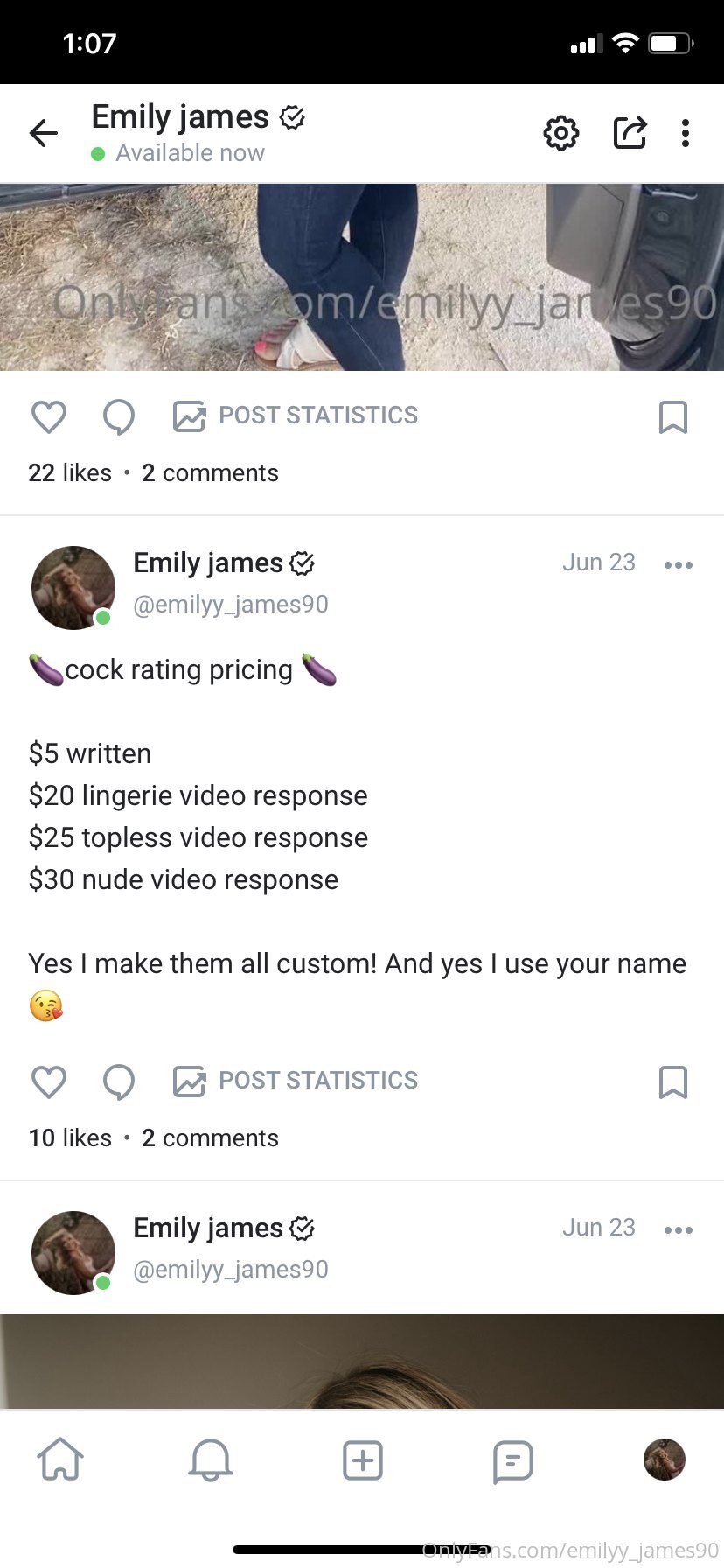Go back using the top arrow
The height and width of the screenshot is (1568, 724).
43,133
